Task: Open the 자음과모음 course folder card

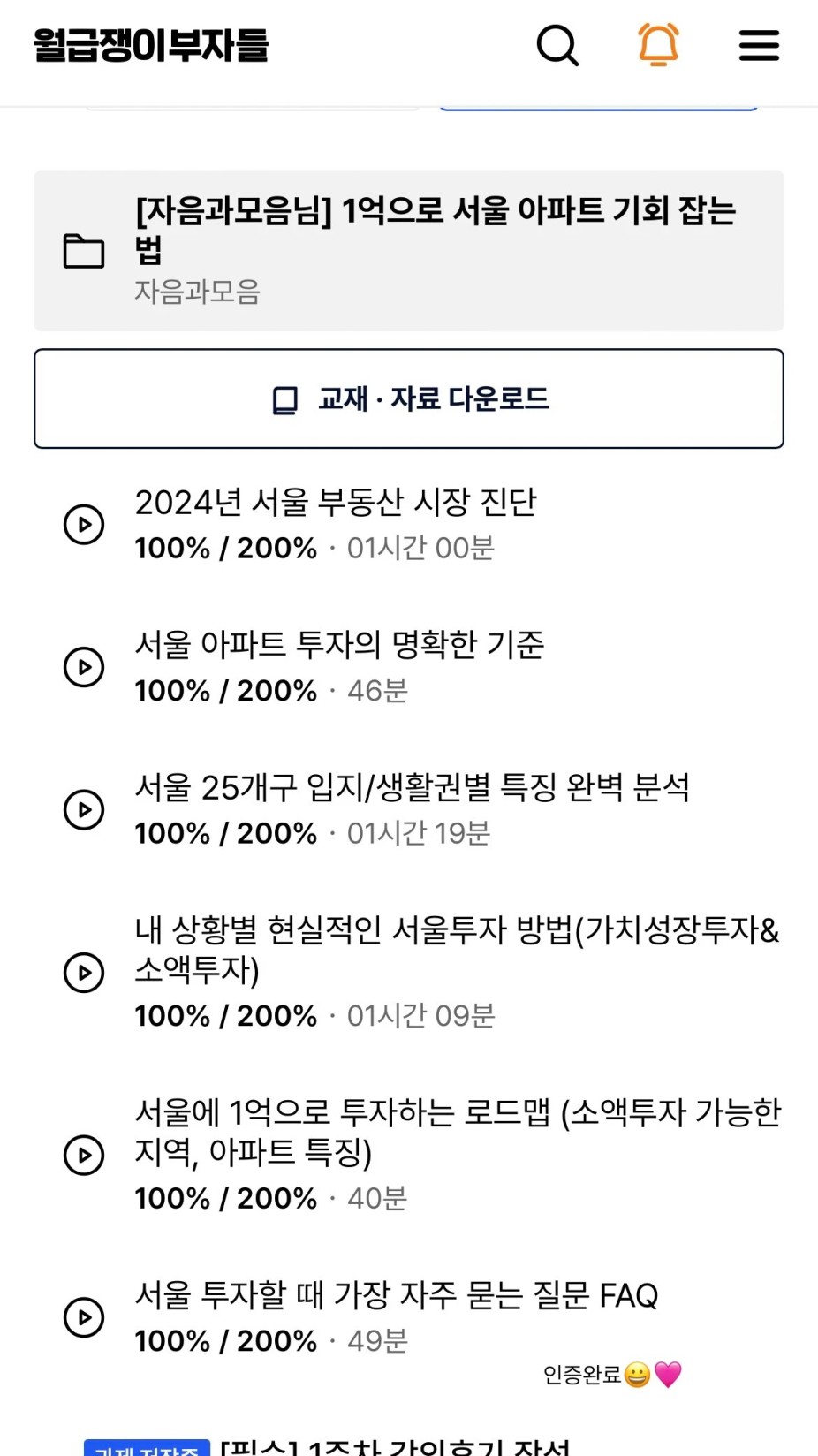Action: pos(409,251)
